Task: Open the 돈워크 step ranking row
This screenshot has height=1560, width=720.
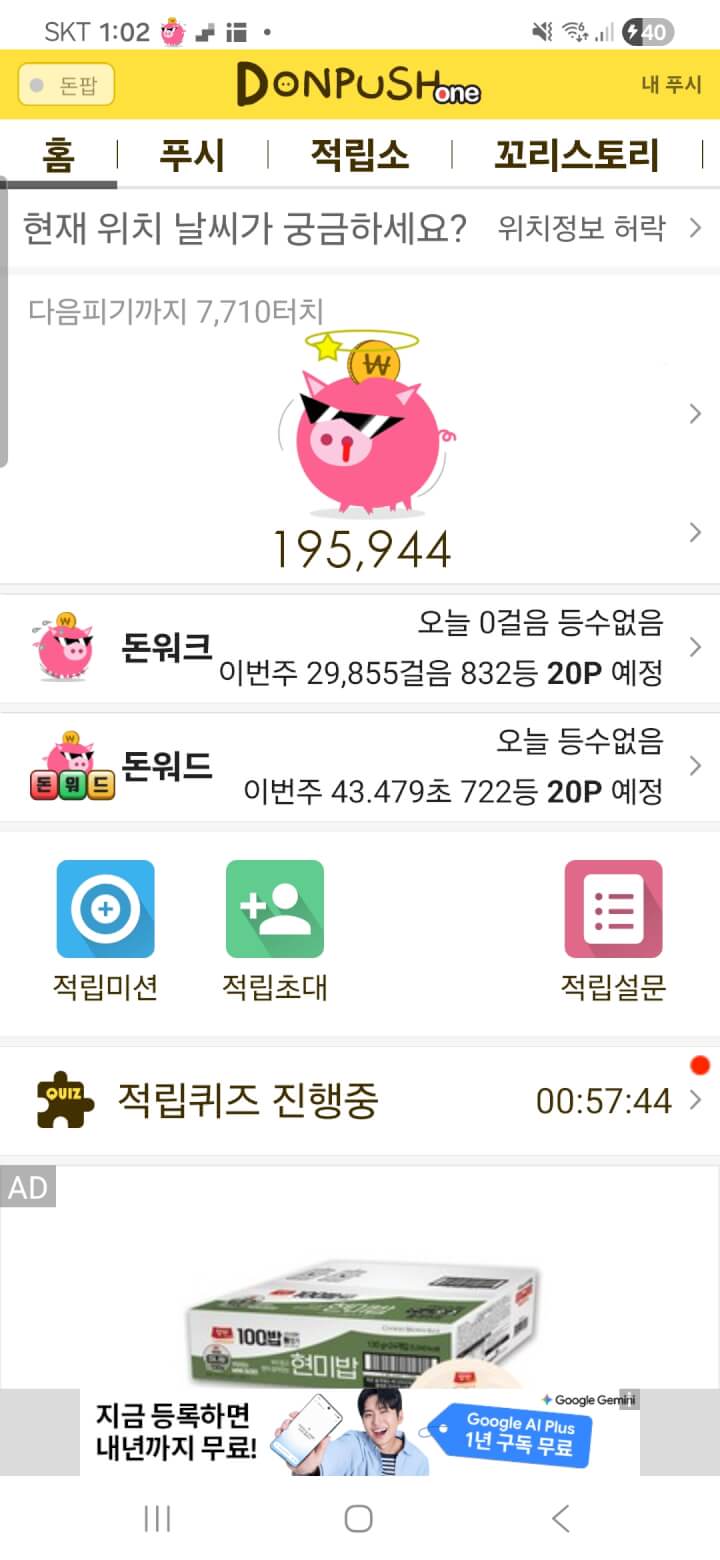Action: pos(360,648)
